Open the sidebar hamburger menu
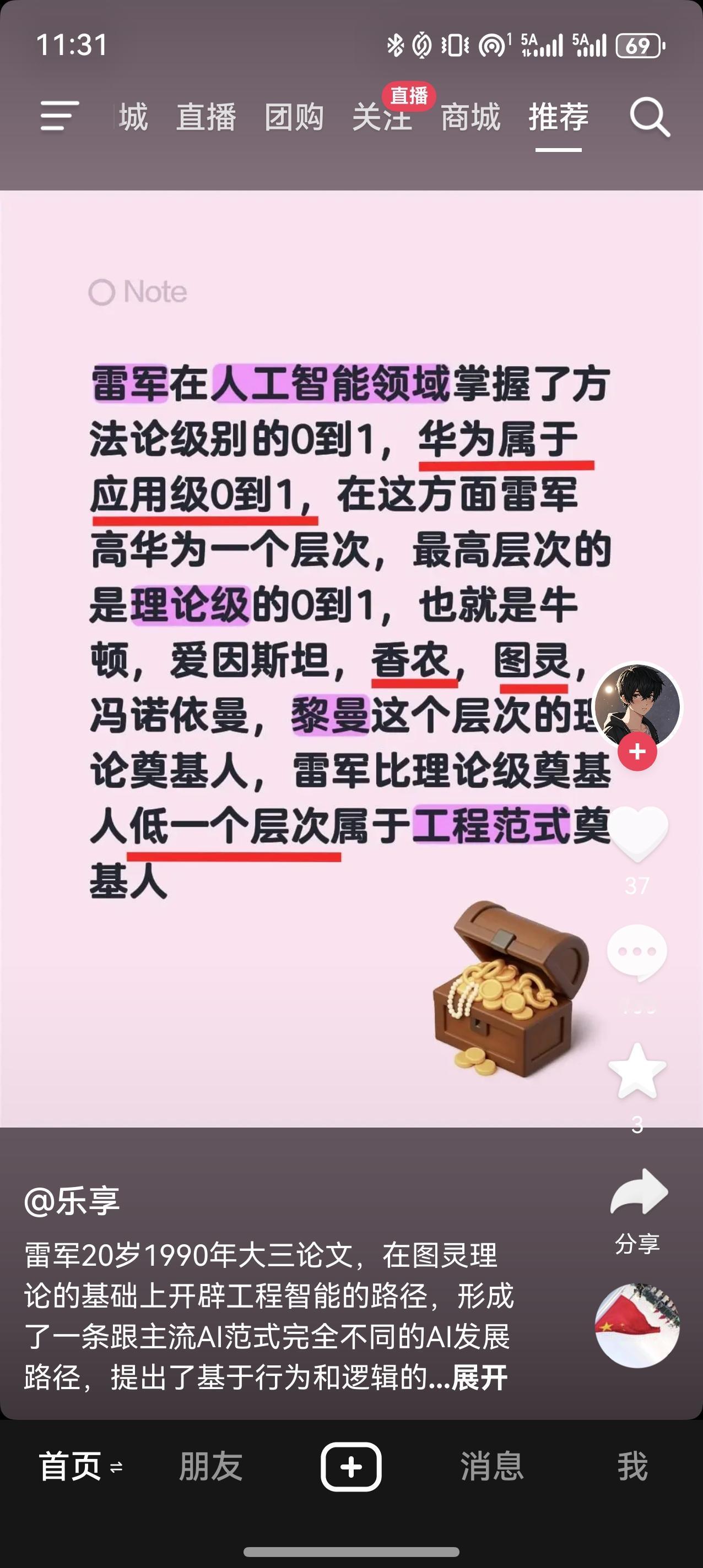703x1568 pixels. (x=59, y=116)
